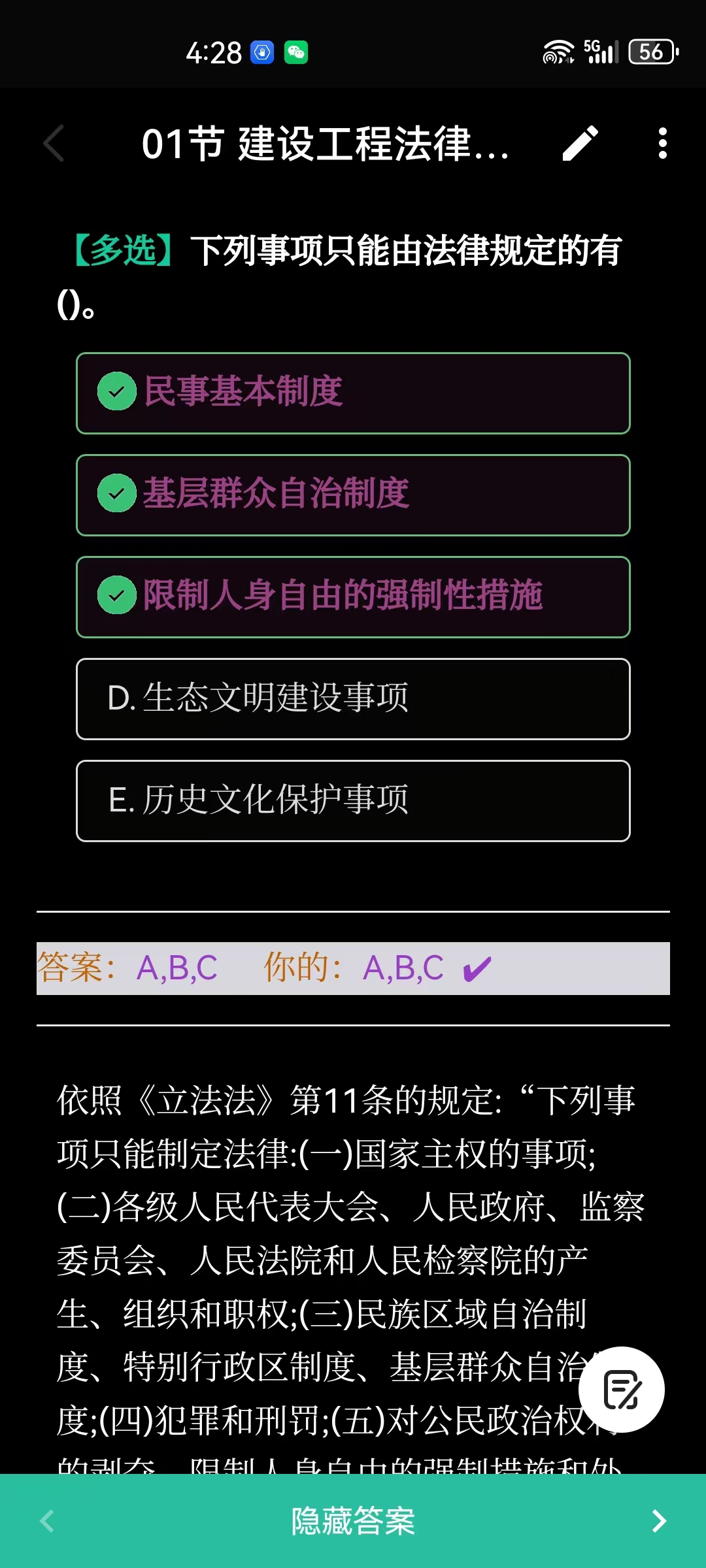Image resolution: width=706 pixels, height=1568 pixels.
Task: Go to the next question
Action: coord(659,1521)
